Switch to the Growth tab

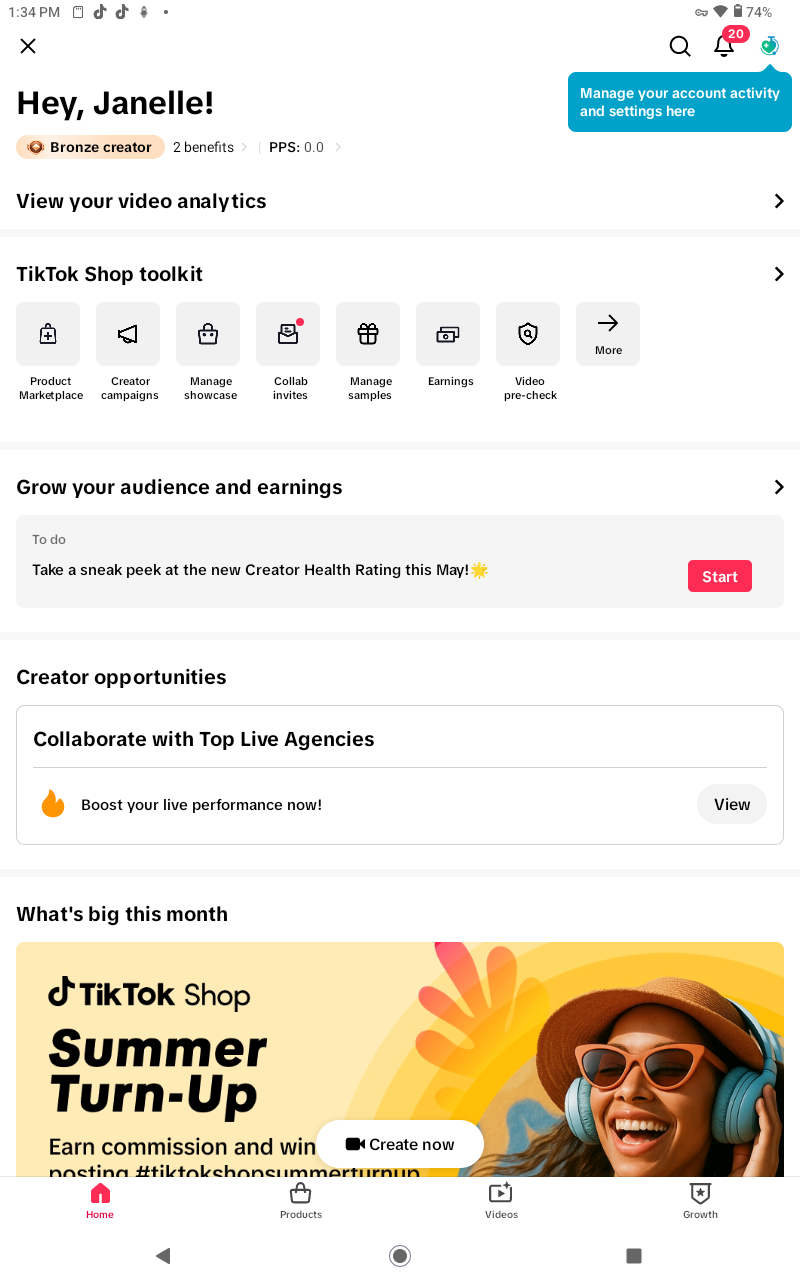(x=700, y=1201)
